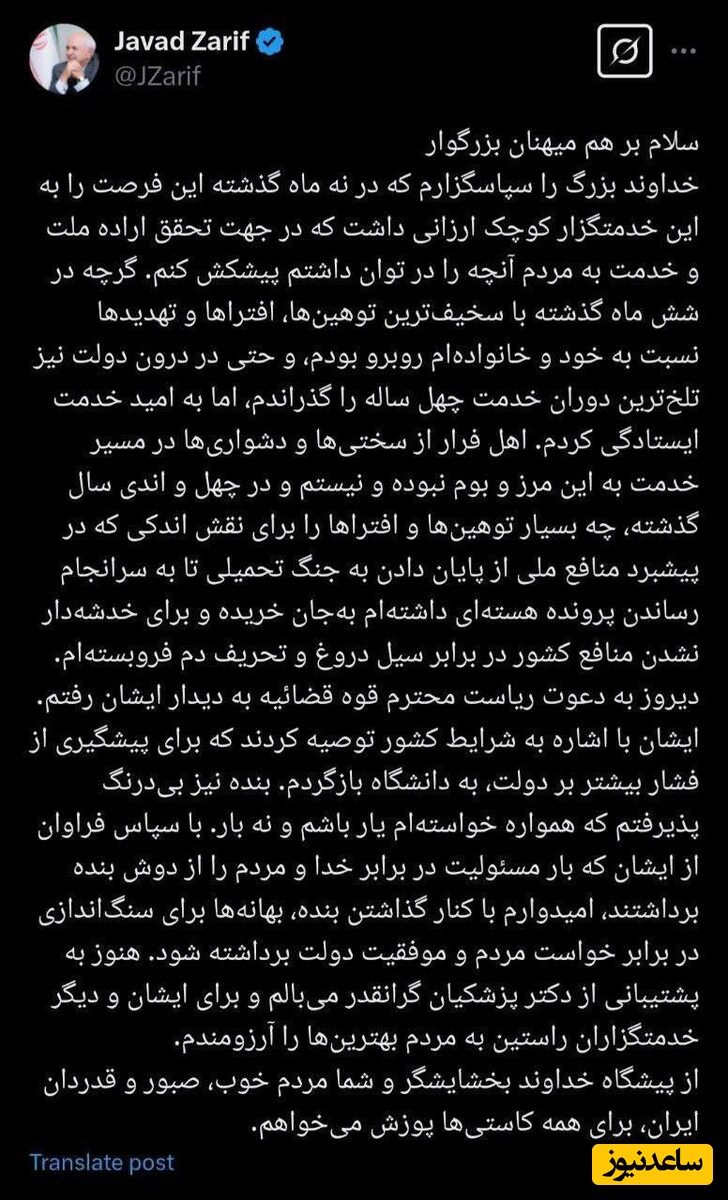Open the Grok explain-post icon
Image resolution: width=728 pixels, height=1200 pixels.
pyautogui.click(x=624, y=52)
